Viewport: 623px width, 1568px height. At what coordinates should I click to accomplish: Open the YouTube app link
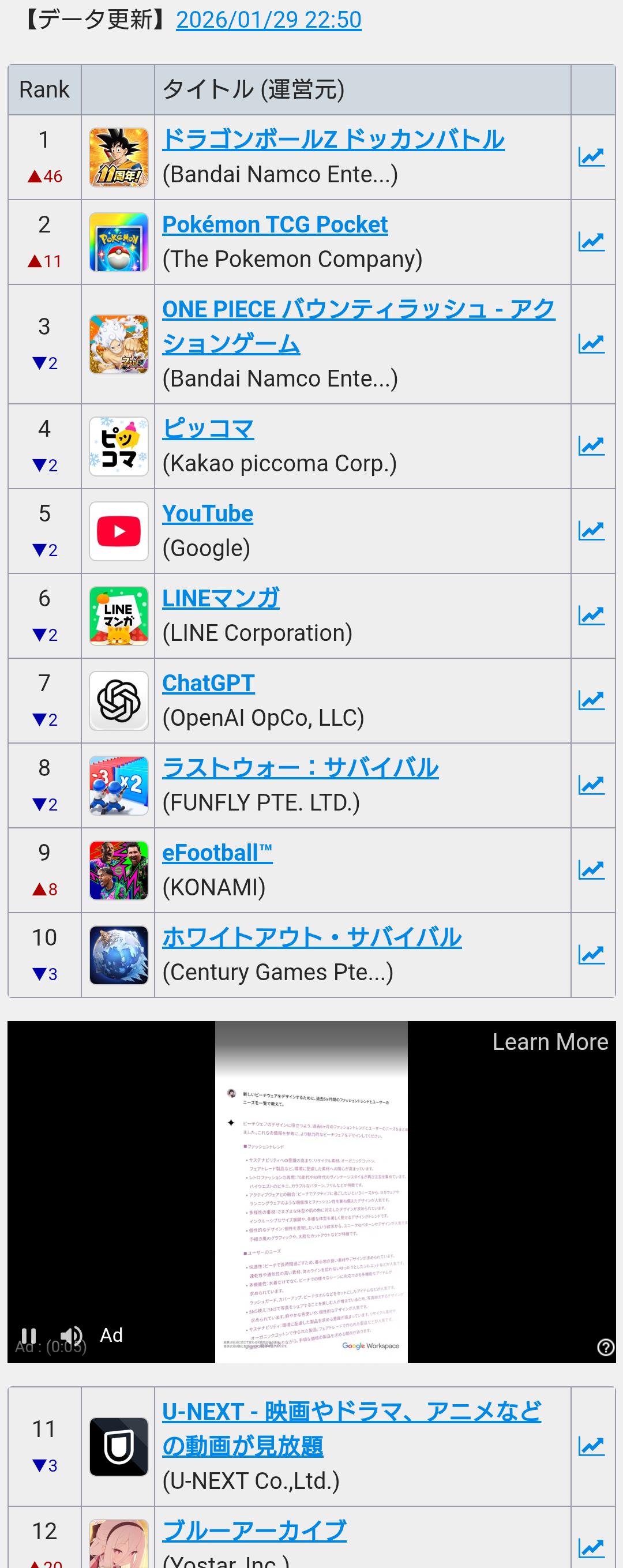click(x=208, y=514)
